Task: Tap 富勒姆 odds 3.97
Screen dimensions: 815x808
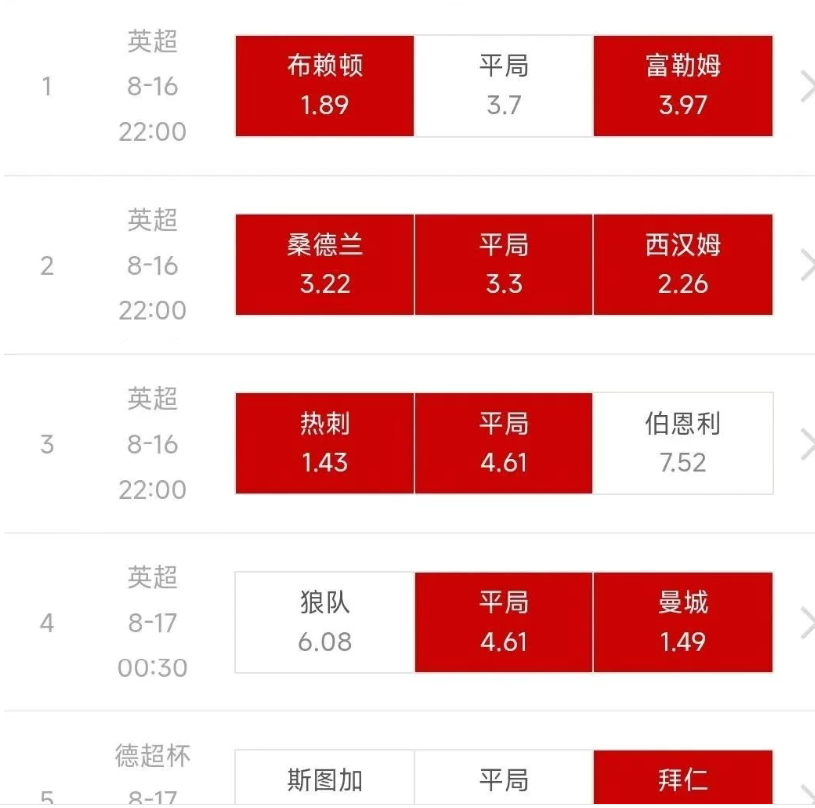Action: click(x=683, y=86)
